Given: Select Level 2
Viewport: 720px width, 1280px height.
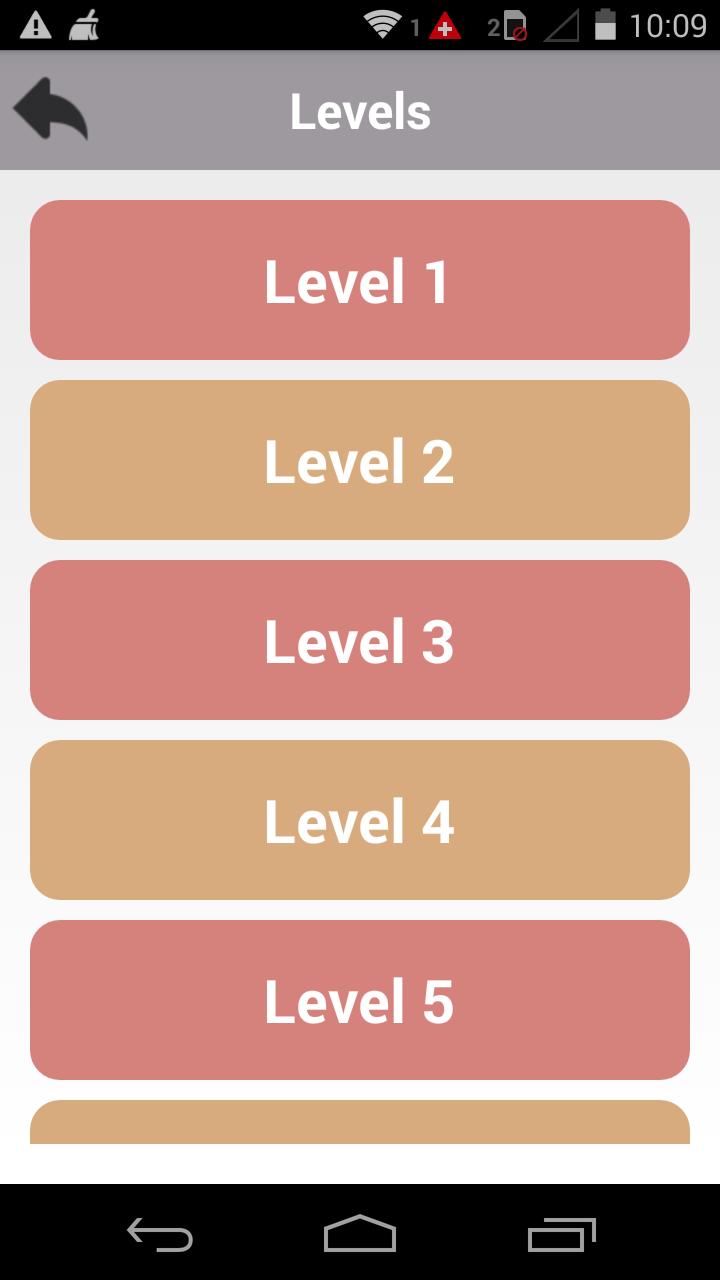Looking at the screenshot, I should coord(360,460).
